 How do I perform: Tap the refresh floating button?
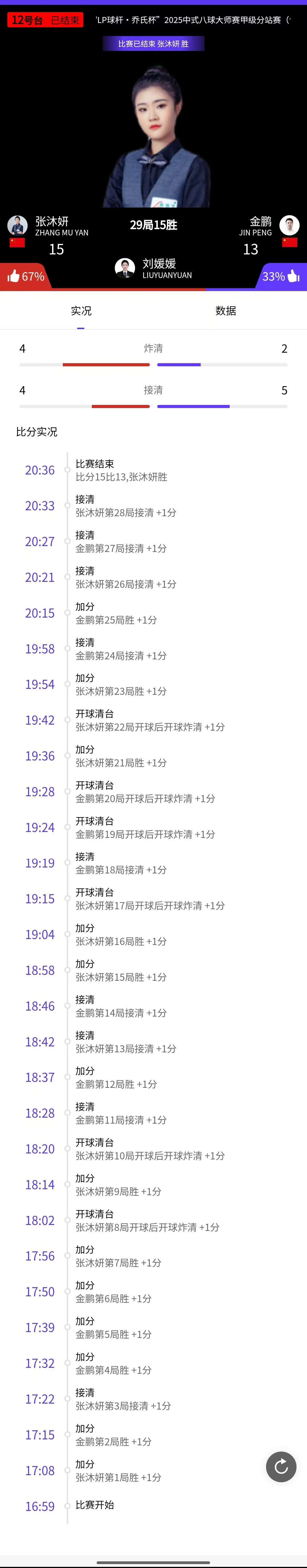(281, 1466)
